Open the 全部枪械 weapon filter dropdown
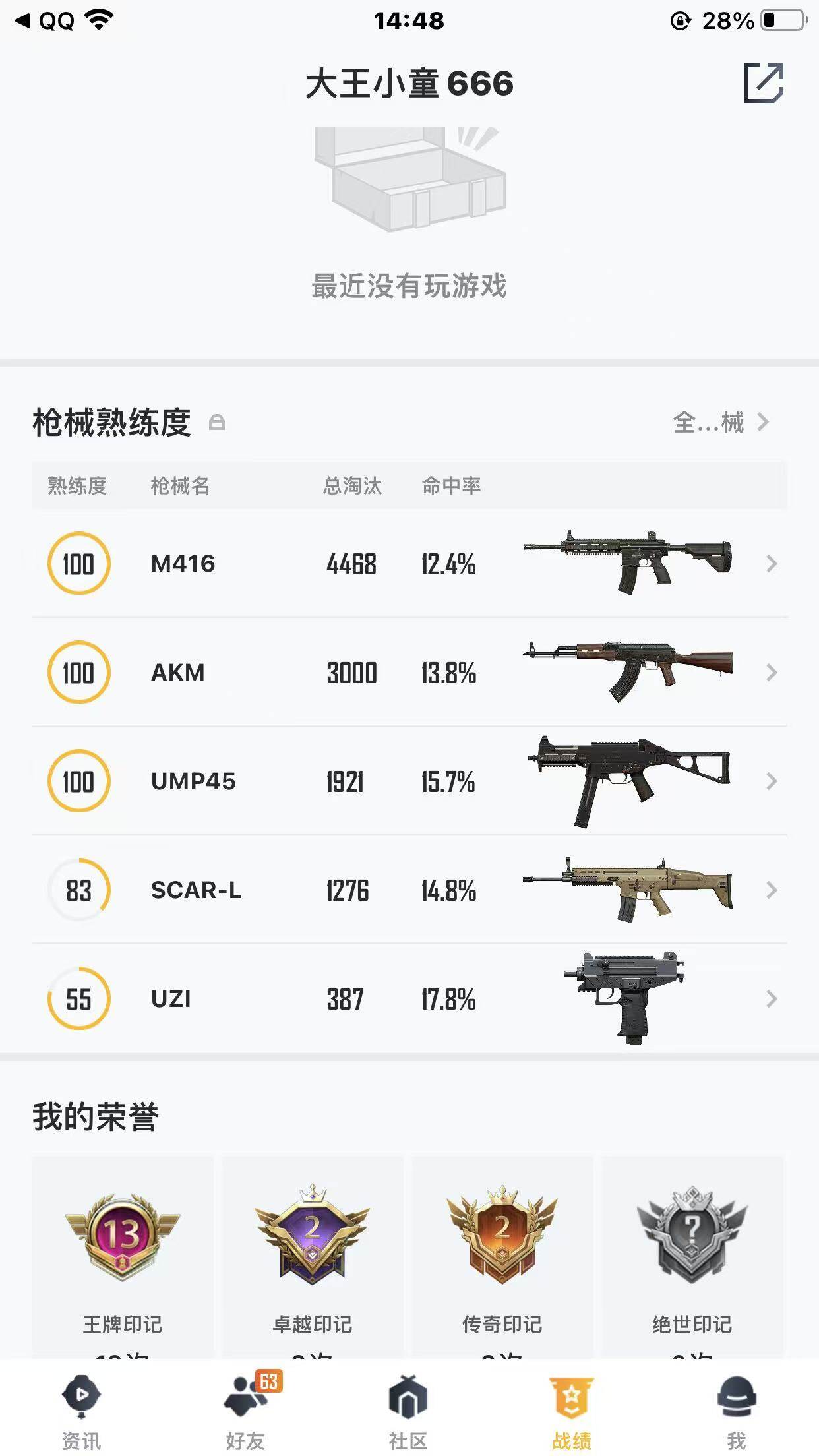 [x=719, y=423]
